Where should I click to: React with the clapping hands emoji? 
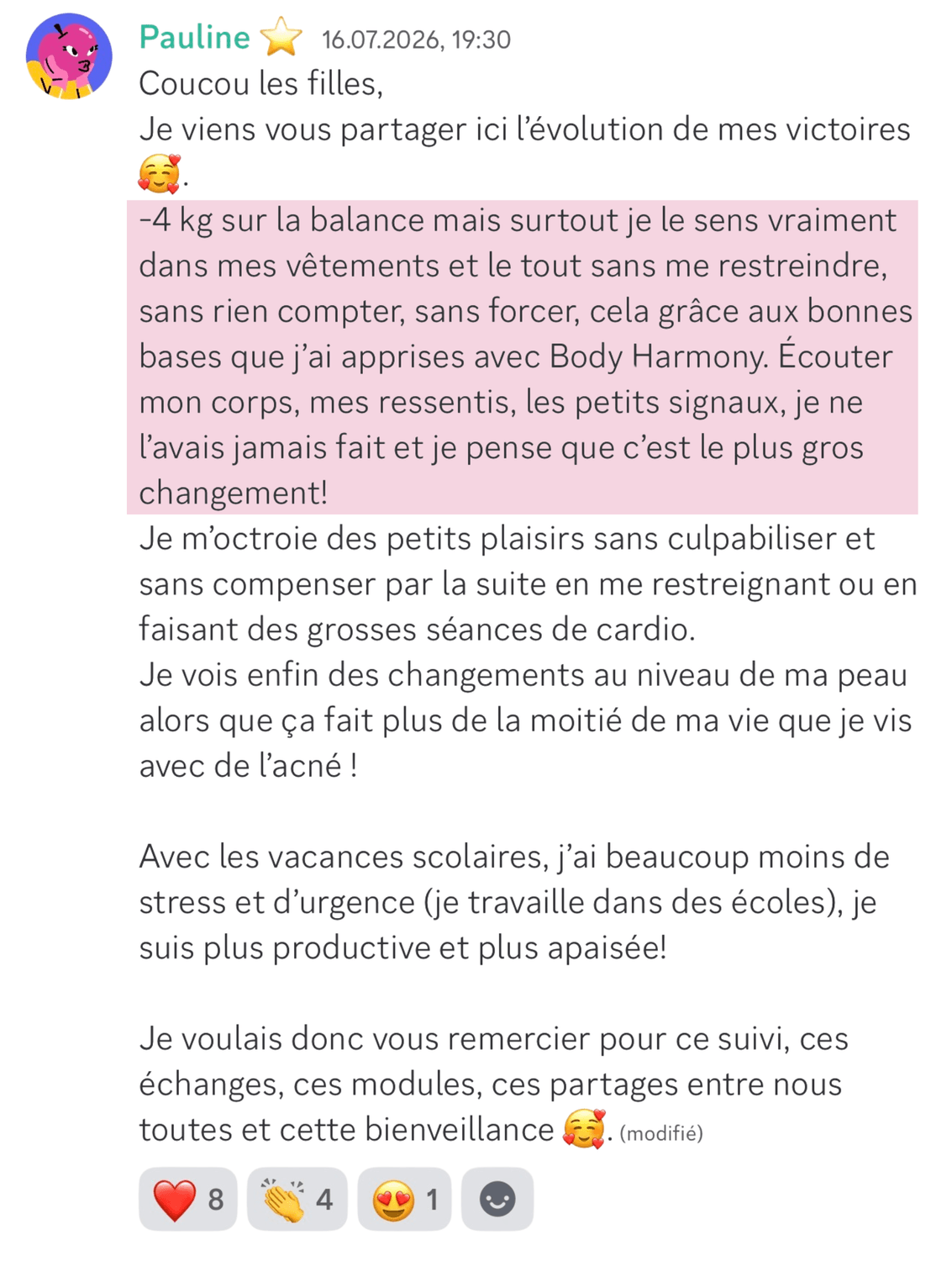(x=297, y=1199)
